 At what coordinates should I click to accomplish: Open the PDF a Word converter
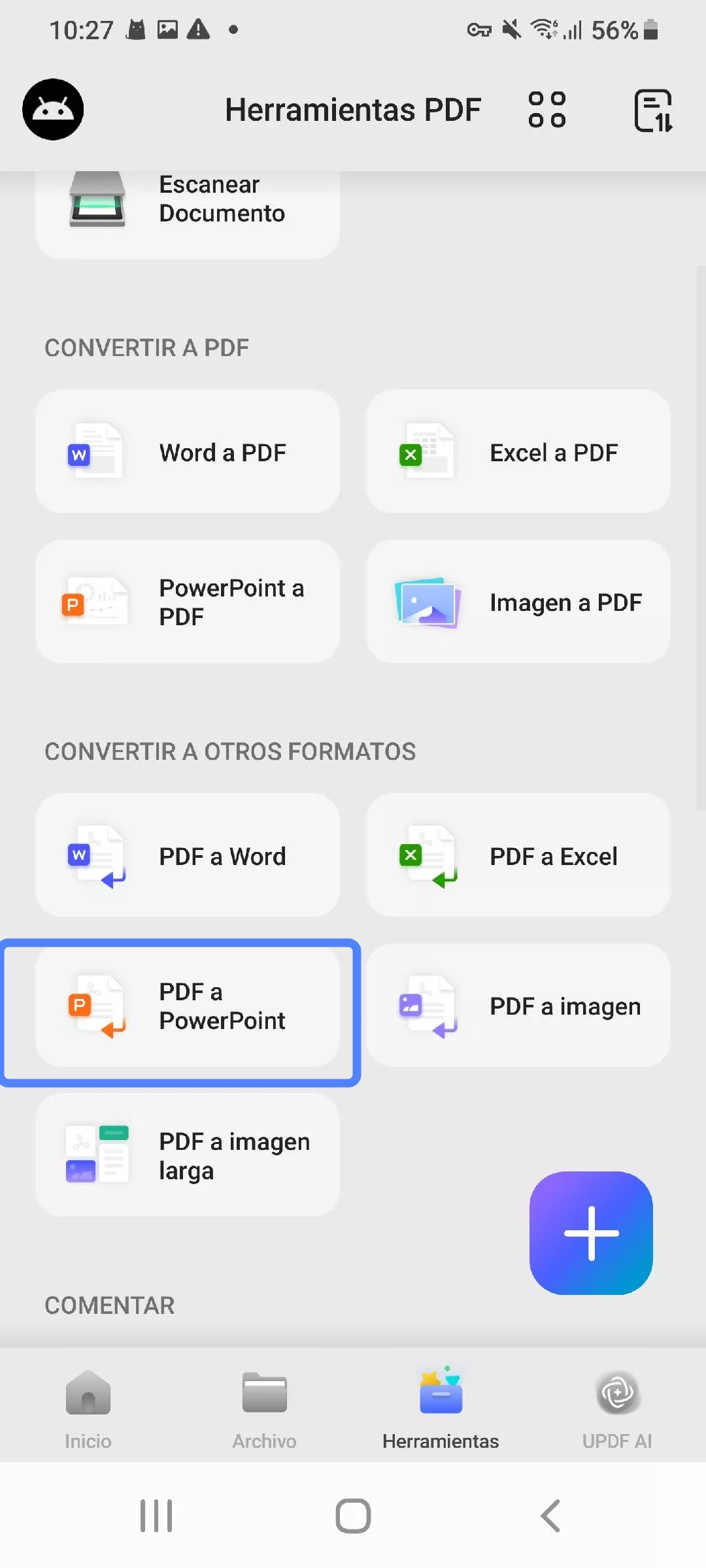(x=188, y=855)
